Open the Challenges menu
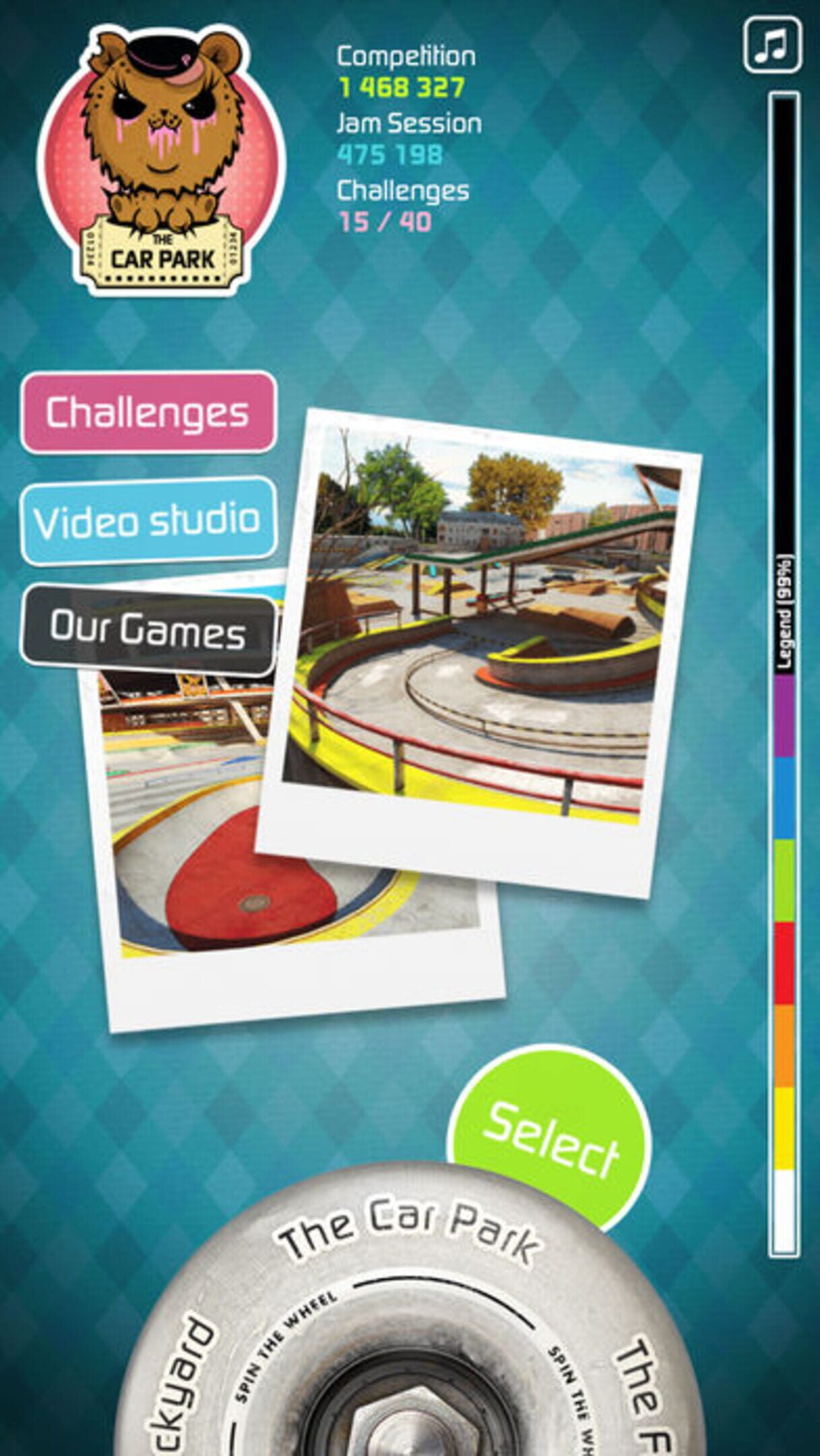The height and width of the screenshot is (1456, 820). point(148,413)
